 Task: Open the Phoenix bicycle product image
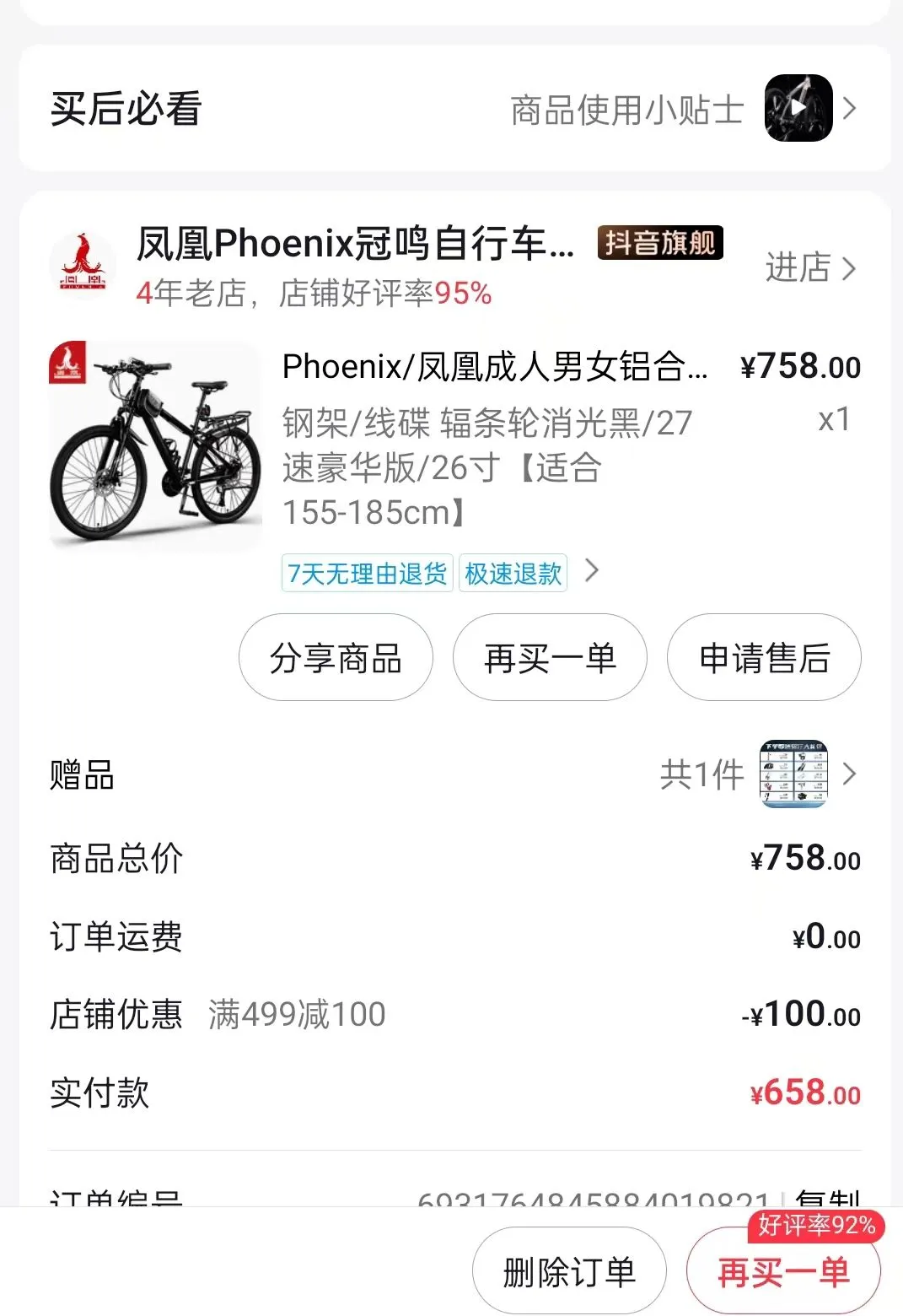(x=155, y=445)
